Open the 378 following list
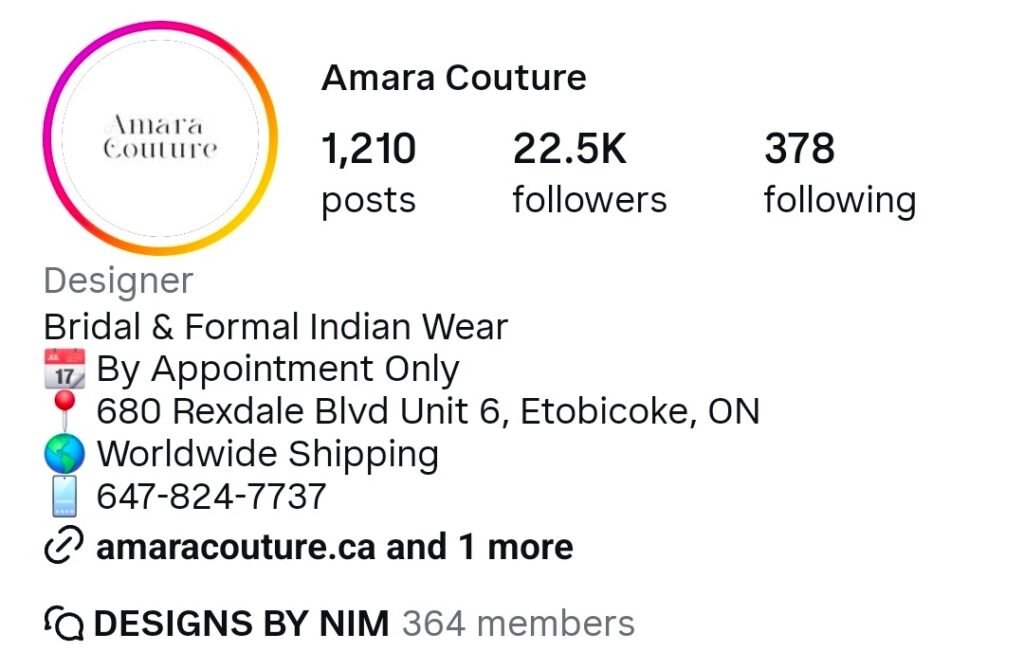 tap(839, 173)
